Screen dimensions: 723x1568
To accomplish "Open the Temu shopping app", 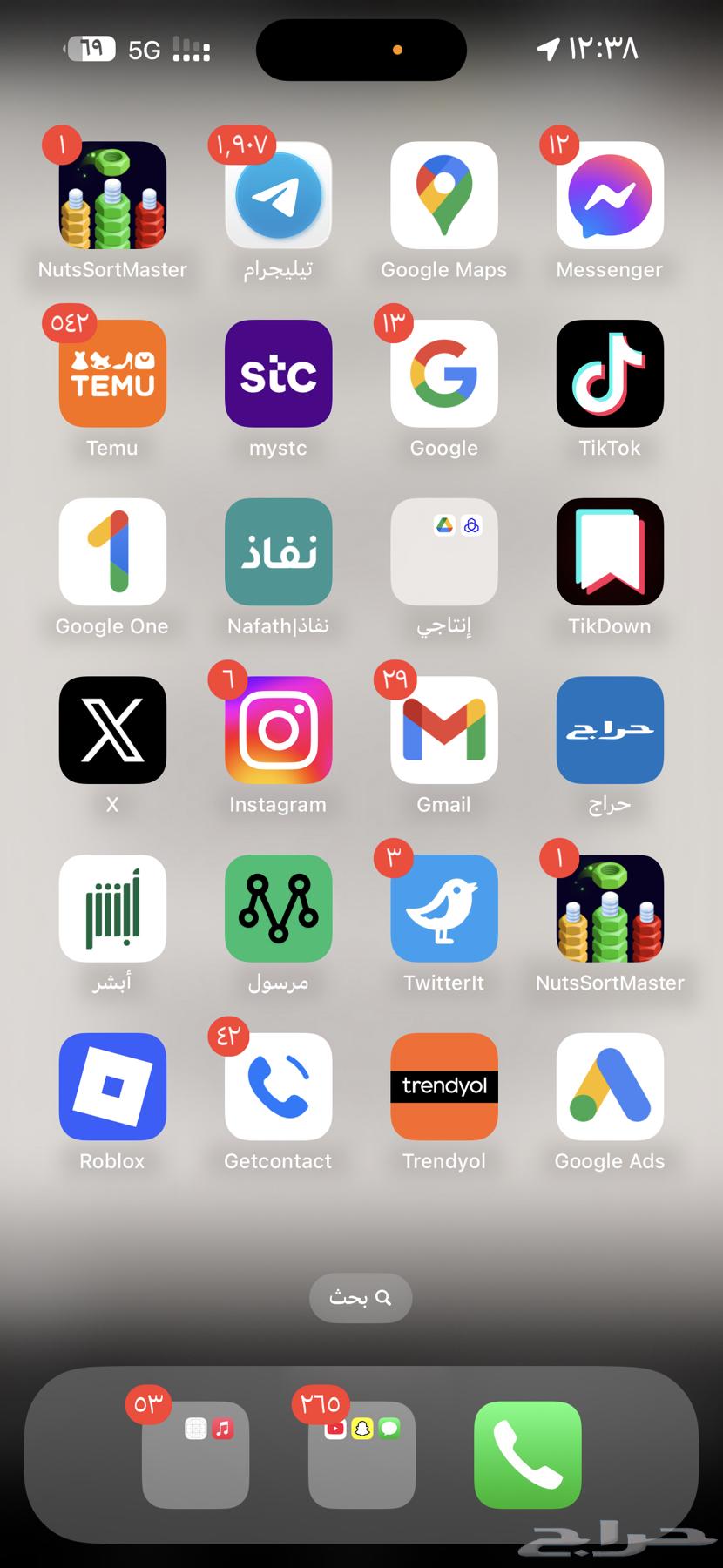I will (112, 374).
